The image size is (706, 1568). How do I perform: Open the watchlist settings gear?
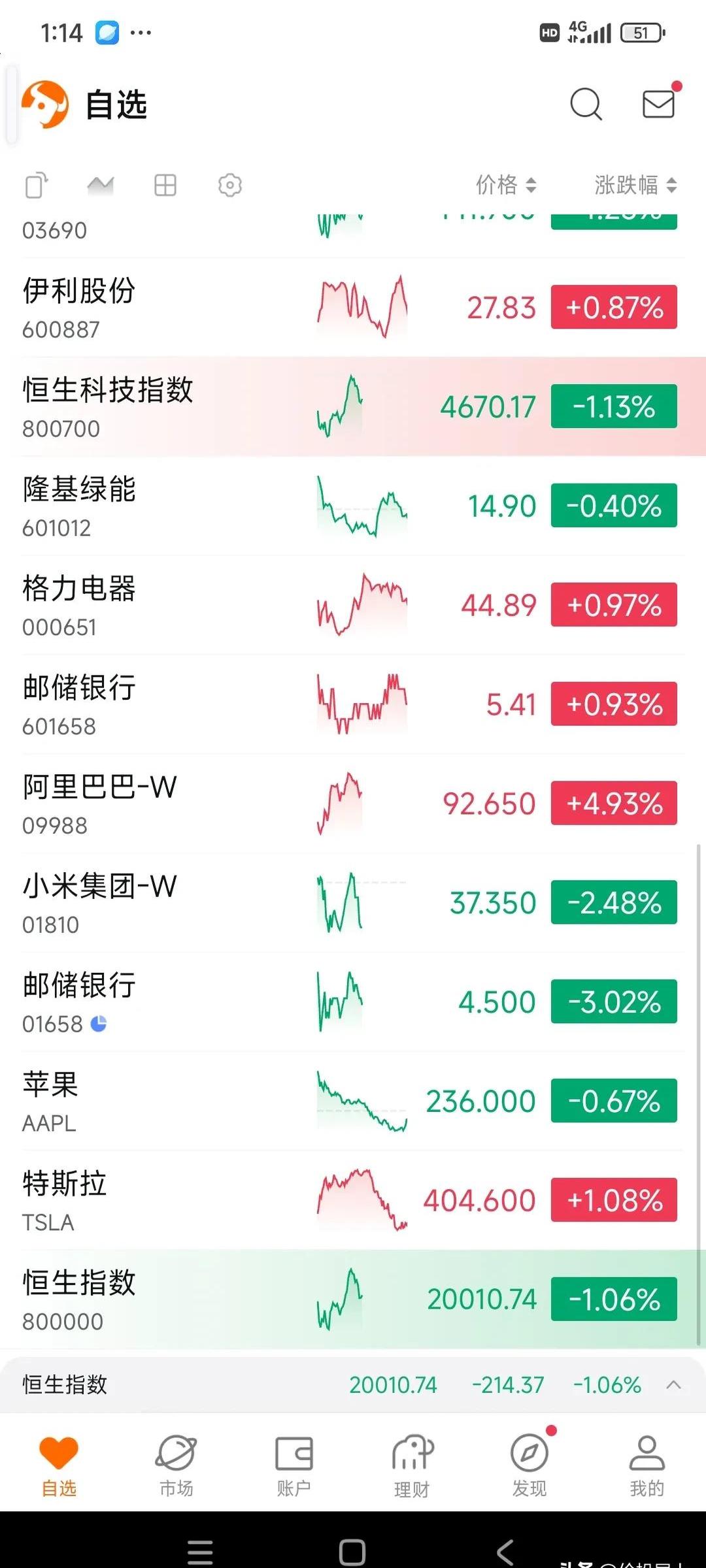(x=229, y=186)
